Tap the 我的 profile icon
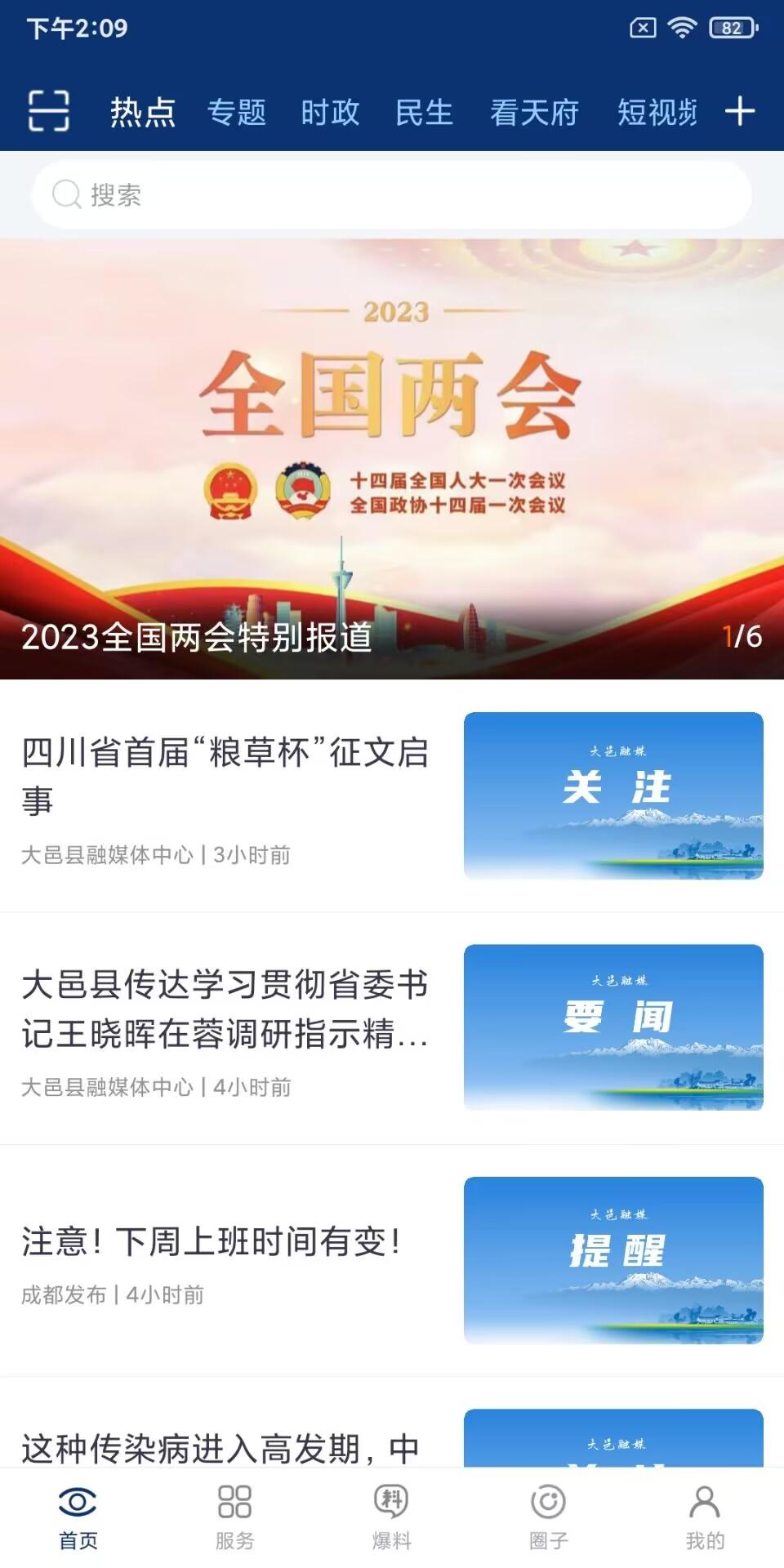The width and height of the screenshot is (784, 1568). pos(705,1505)
